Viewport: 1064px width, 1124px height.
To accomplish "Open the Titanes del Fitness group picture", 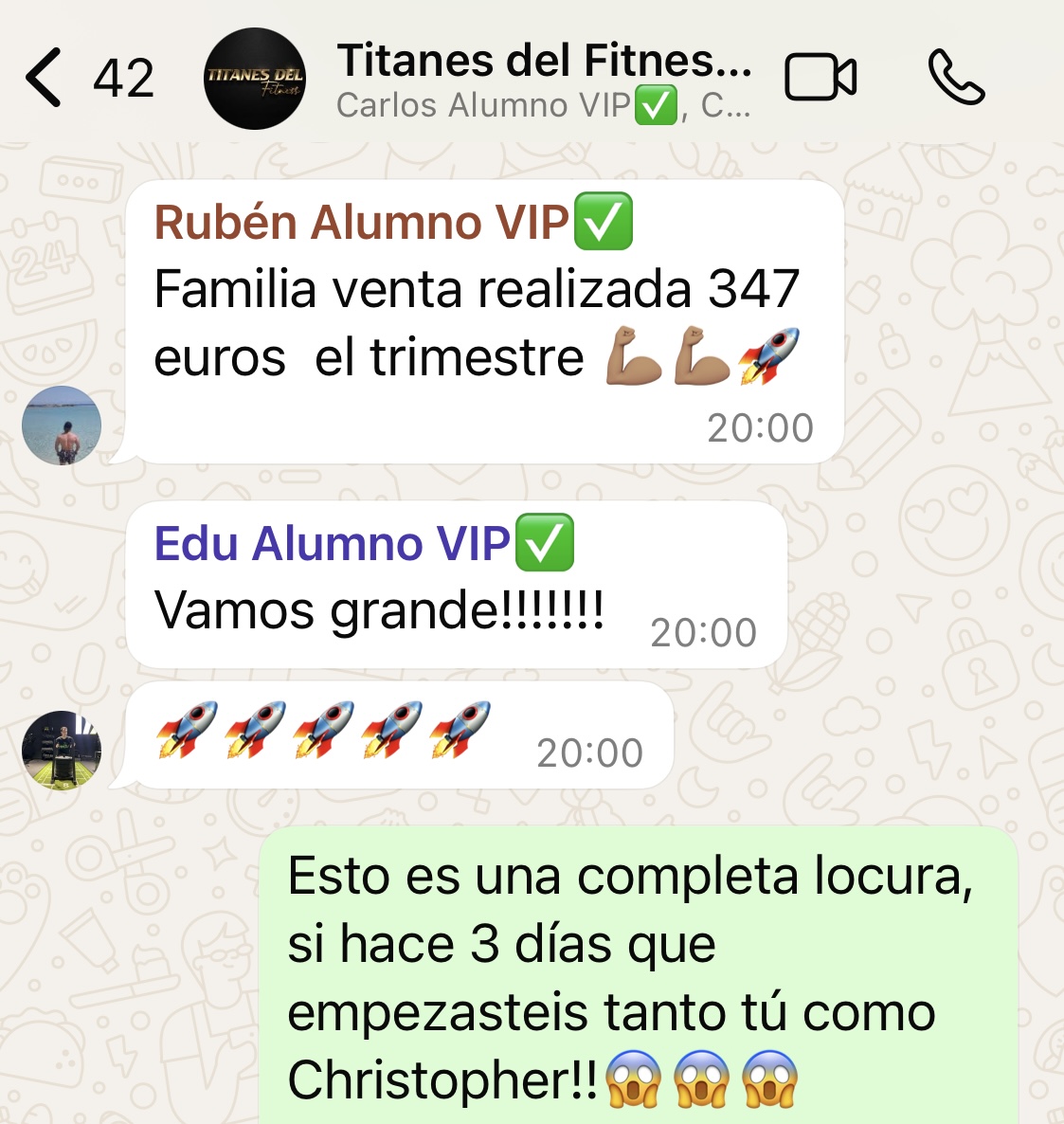I will 254,79.
